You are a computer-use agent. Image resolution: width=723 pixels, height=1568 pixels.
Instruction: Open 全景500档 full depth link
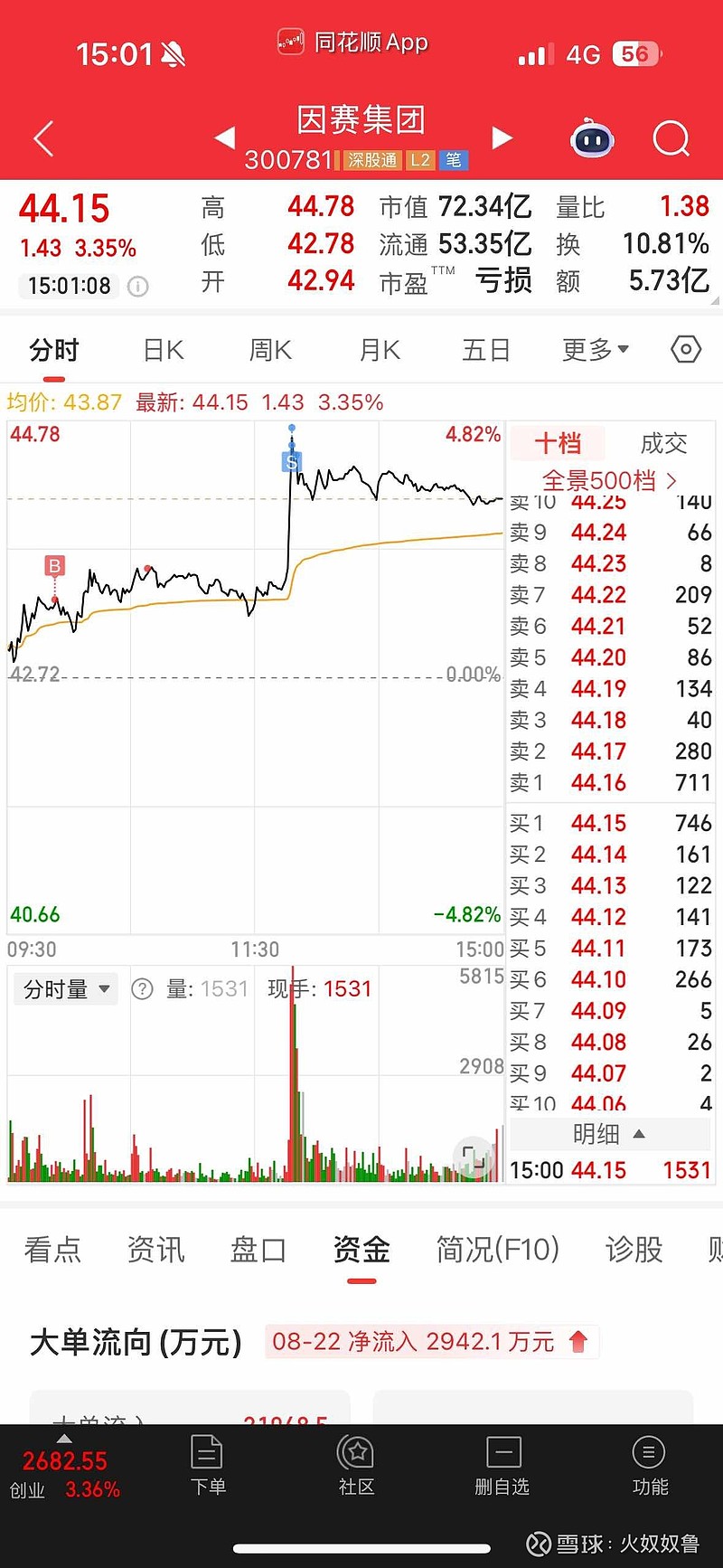(x=608, y=480)
